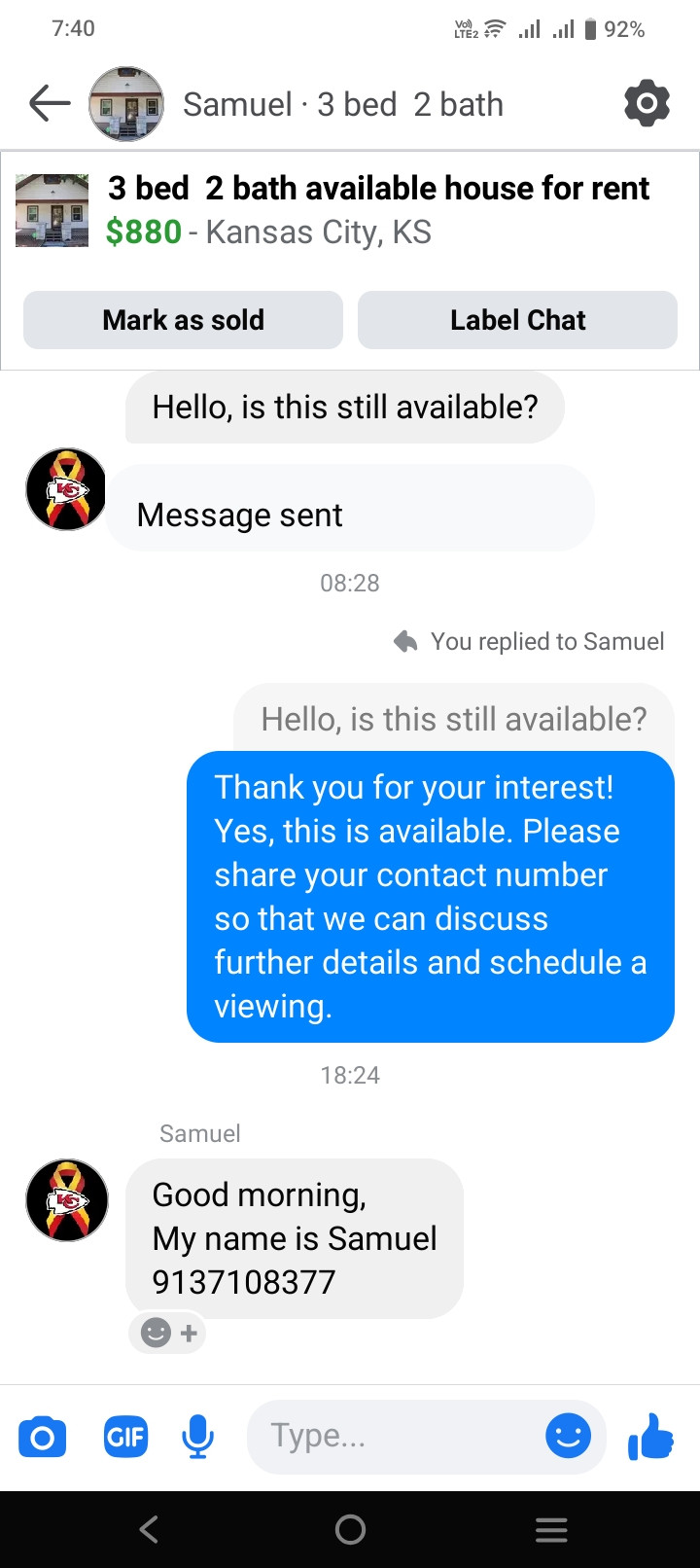The width and height of the screenshot is (700, 1568).
Task: Record a voice message with the microphone
Action: click(x=197, y=1437)
